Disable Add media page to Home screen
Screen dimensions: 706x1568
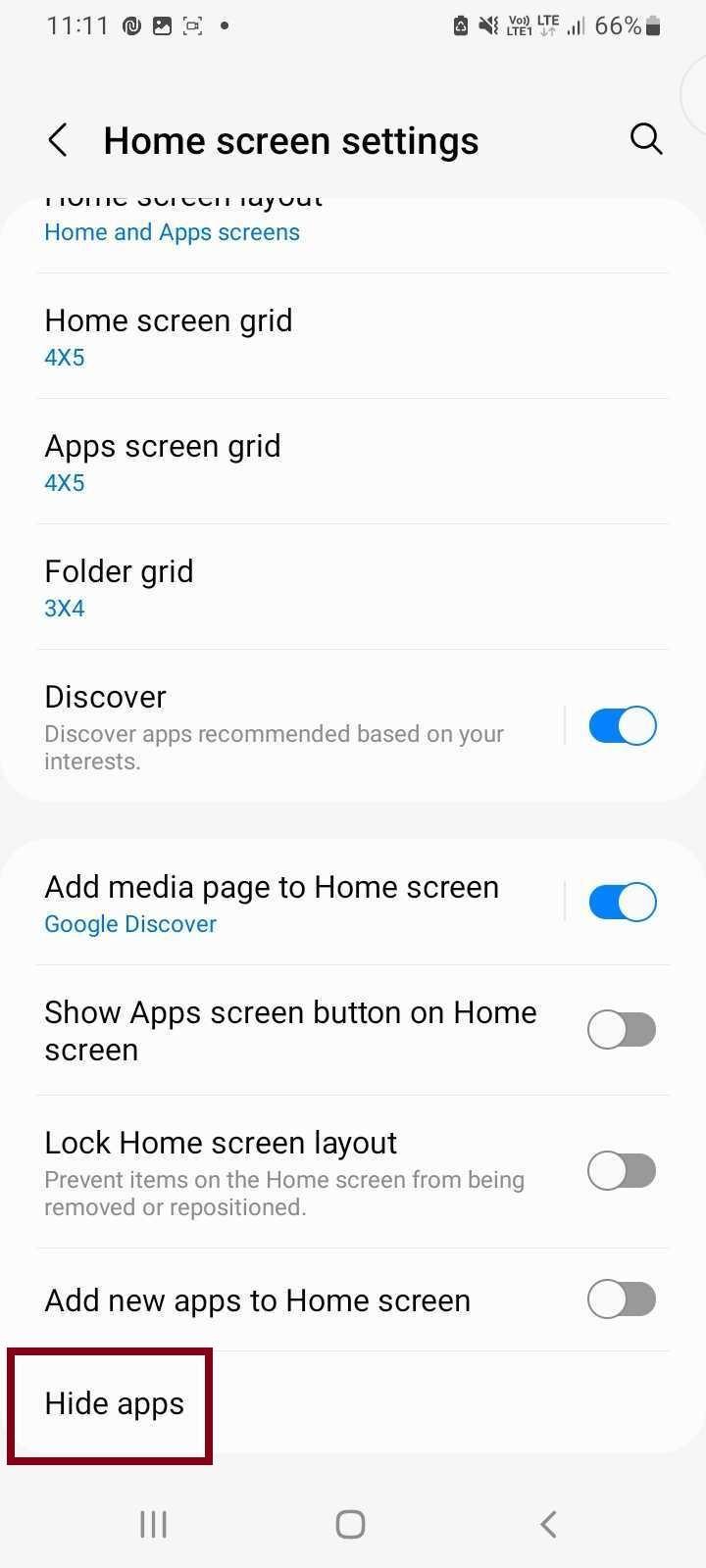tap(622, 903)
